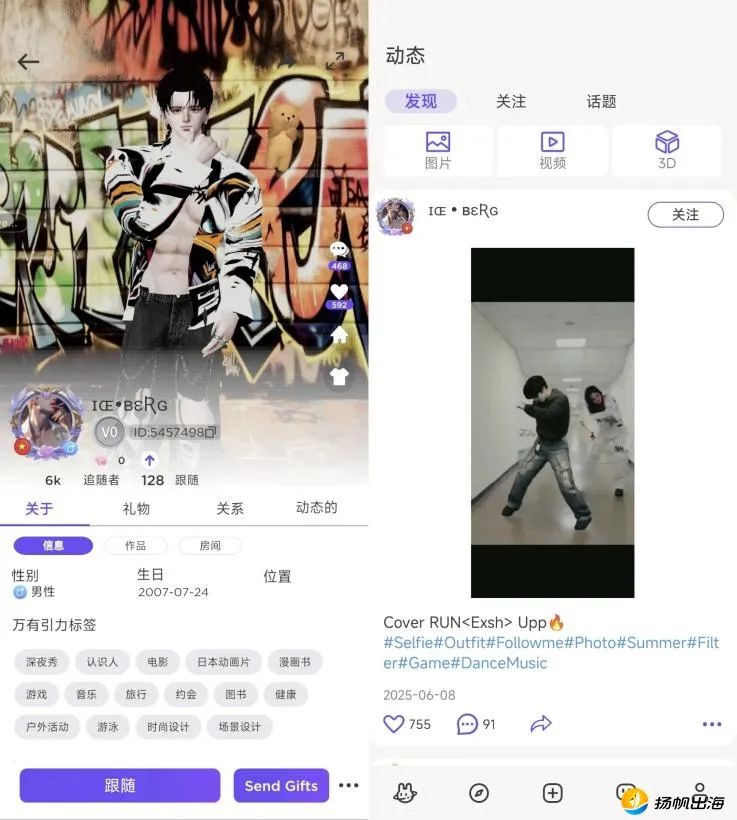Follow ICE•BERG with the 关注 button

(685, 214)
